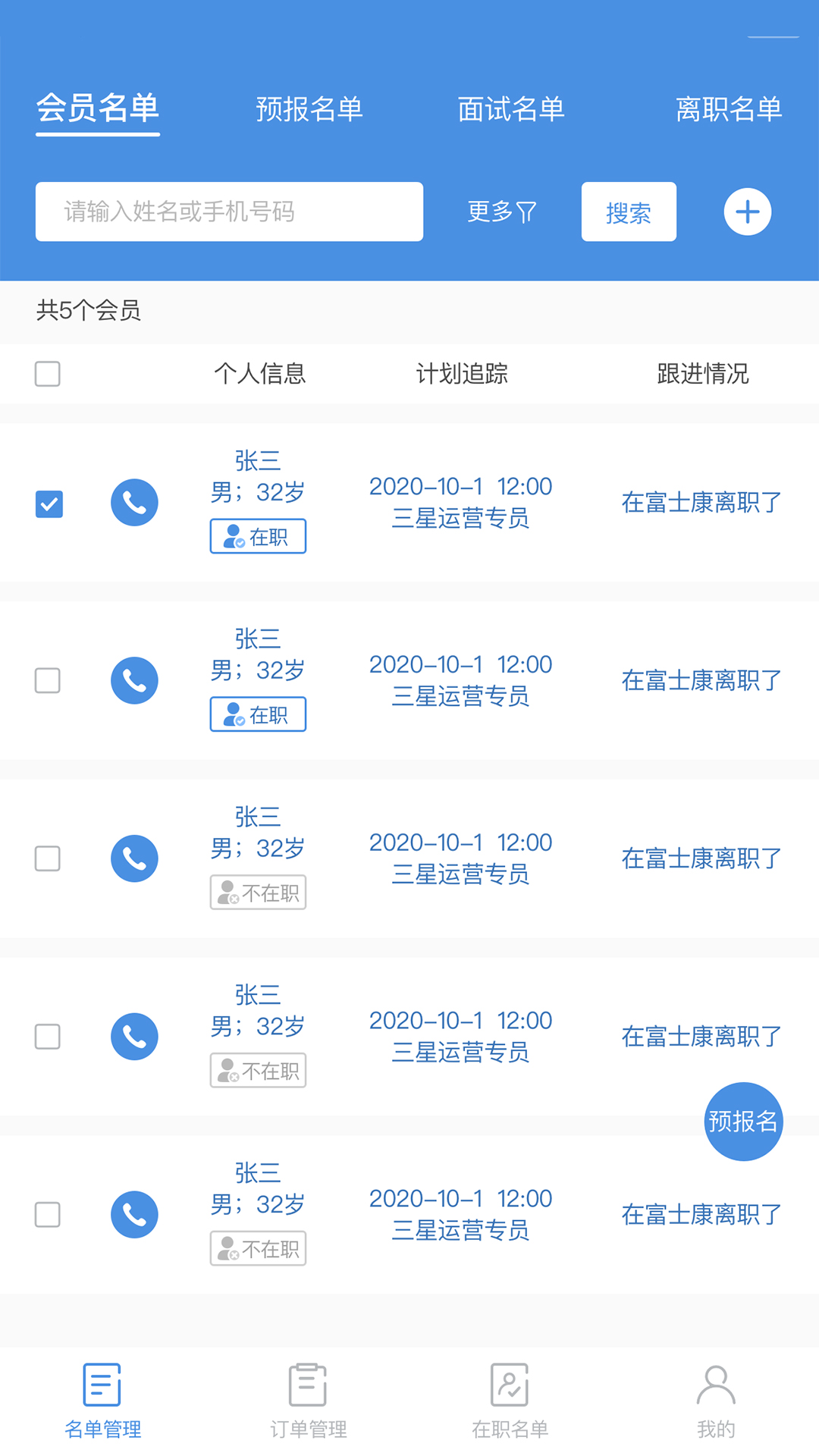Viewport: 819px width, 1456px height.
Task: Expand the first member's 在职 status badge
Action: click(x=257, y=536)
